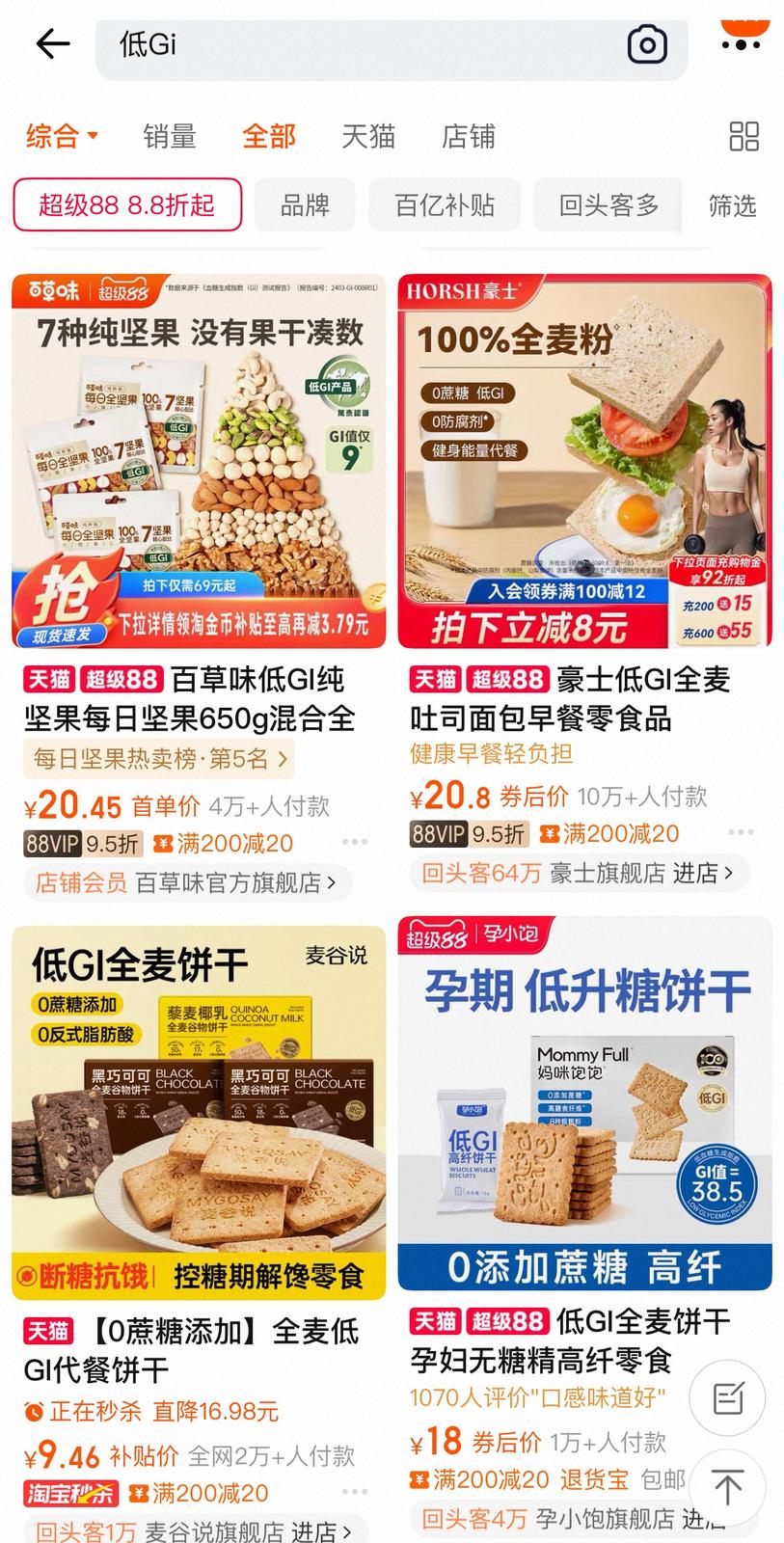This screenshot has width=784, height=1543.
Task: Toggle the 超级88 8.8折起 filter chip
Action: point(126,205)
